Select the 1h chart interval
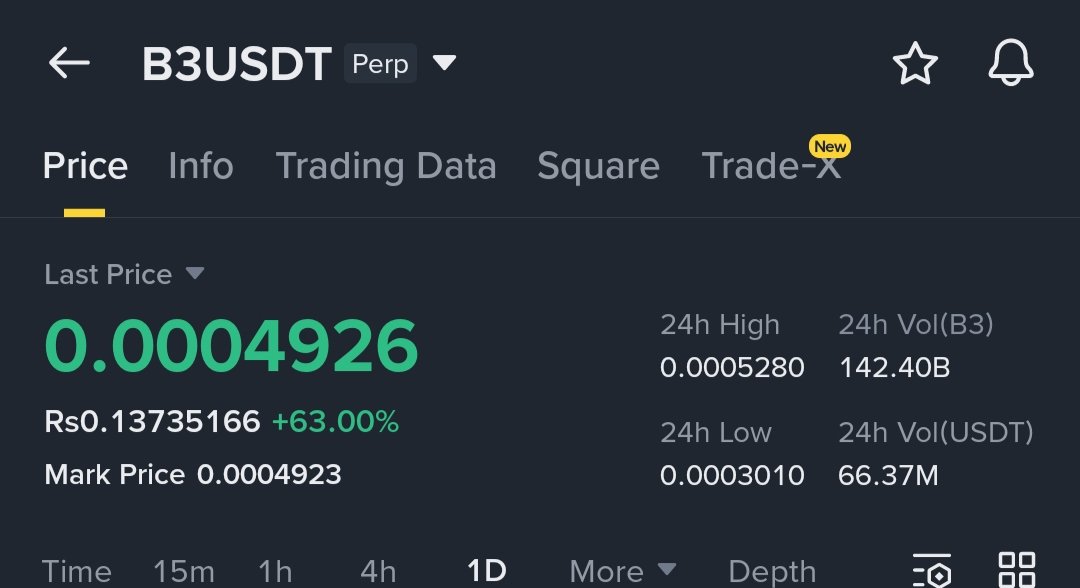The height and width of the screenshot is (588, 1080). pyautogui.click(x=275, y=571)
